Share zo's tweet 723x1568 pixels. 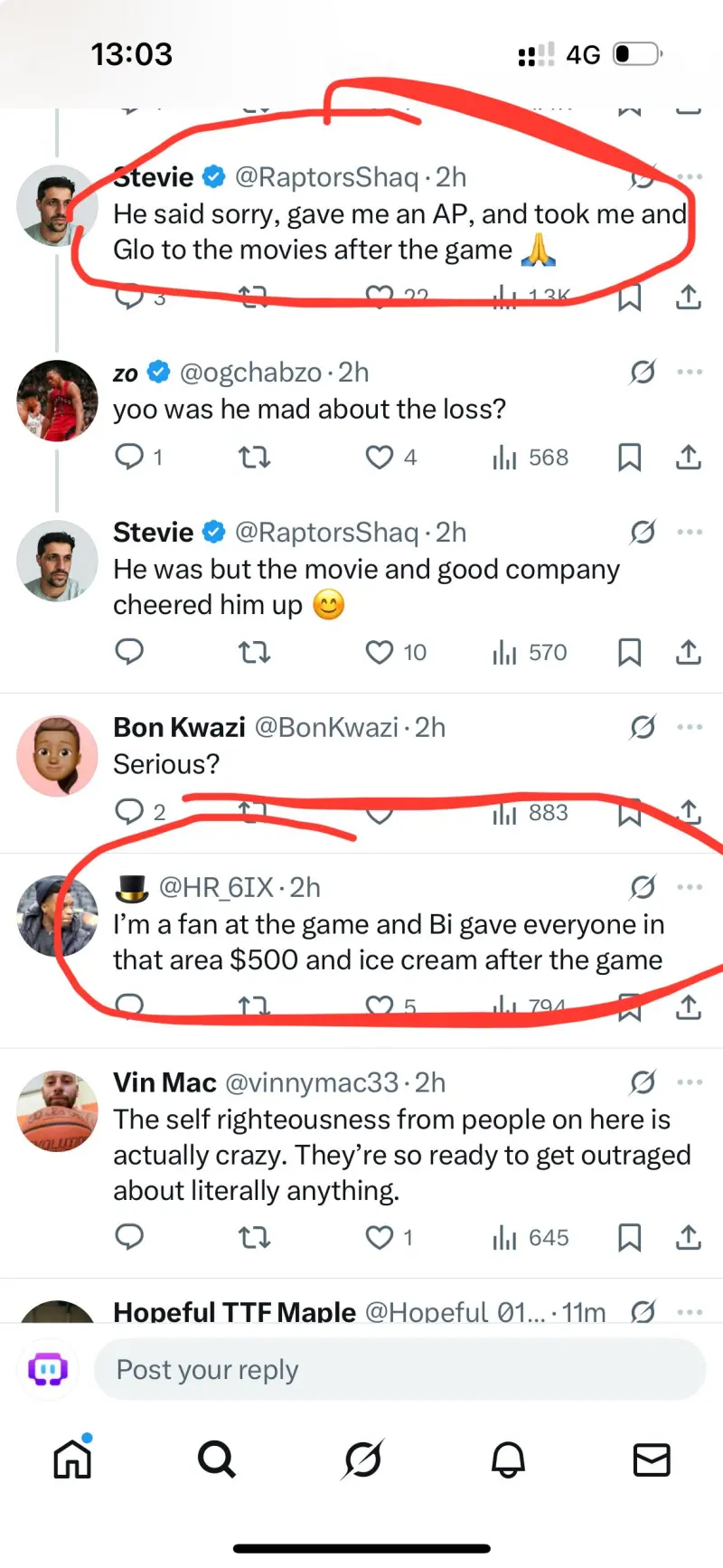pyautogui.click(x=689, y=458)
